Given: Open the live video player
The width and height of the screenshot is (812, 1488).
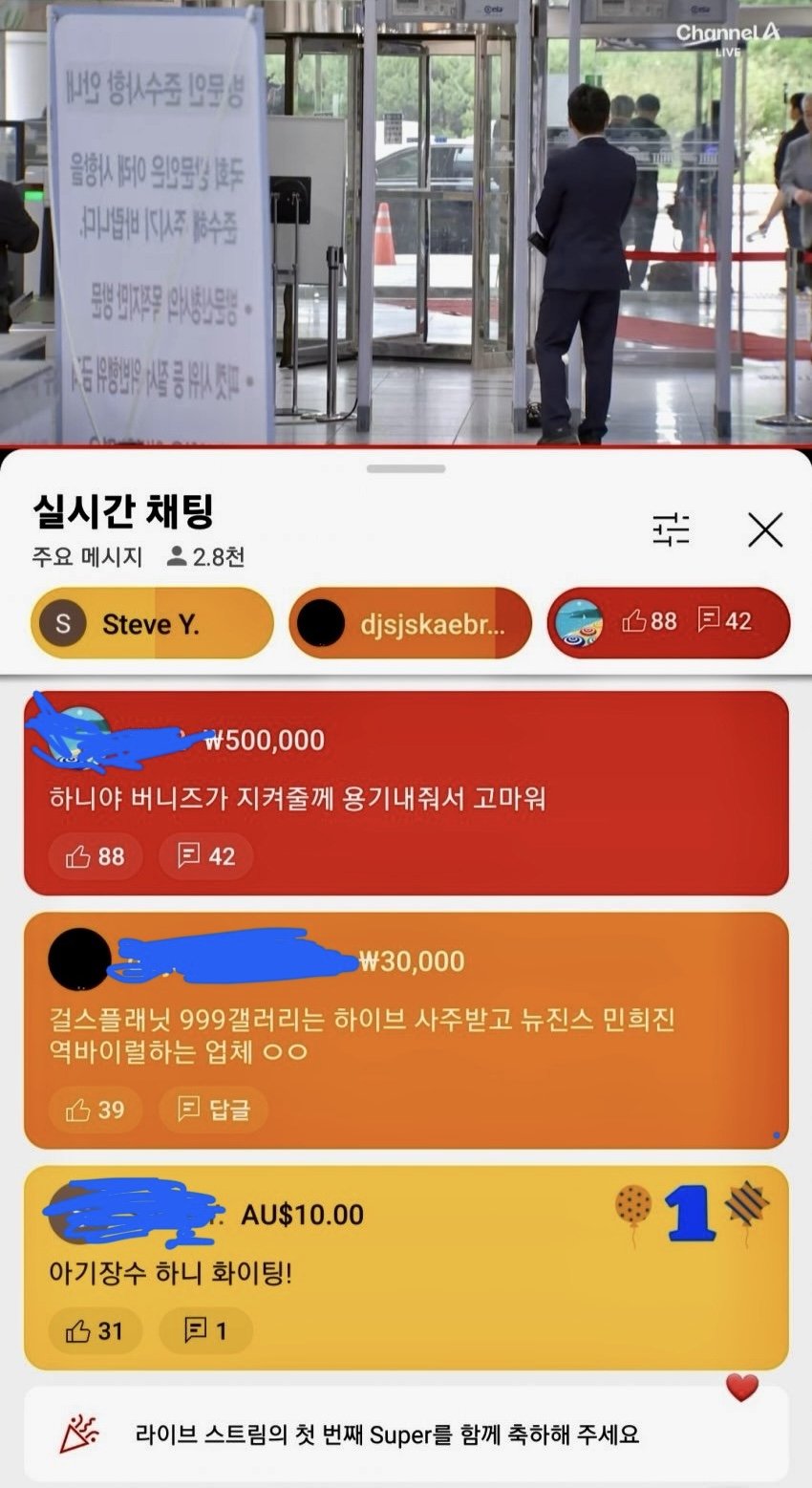Looking at the screenshot, I should point(406,222).
